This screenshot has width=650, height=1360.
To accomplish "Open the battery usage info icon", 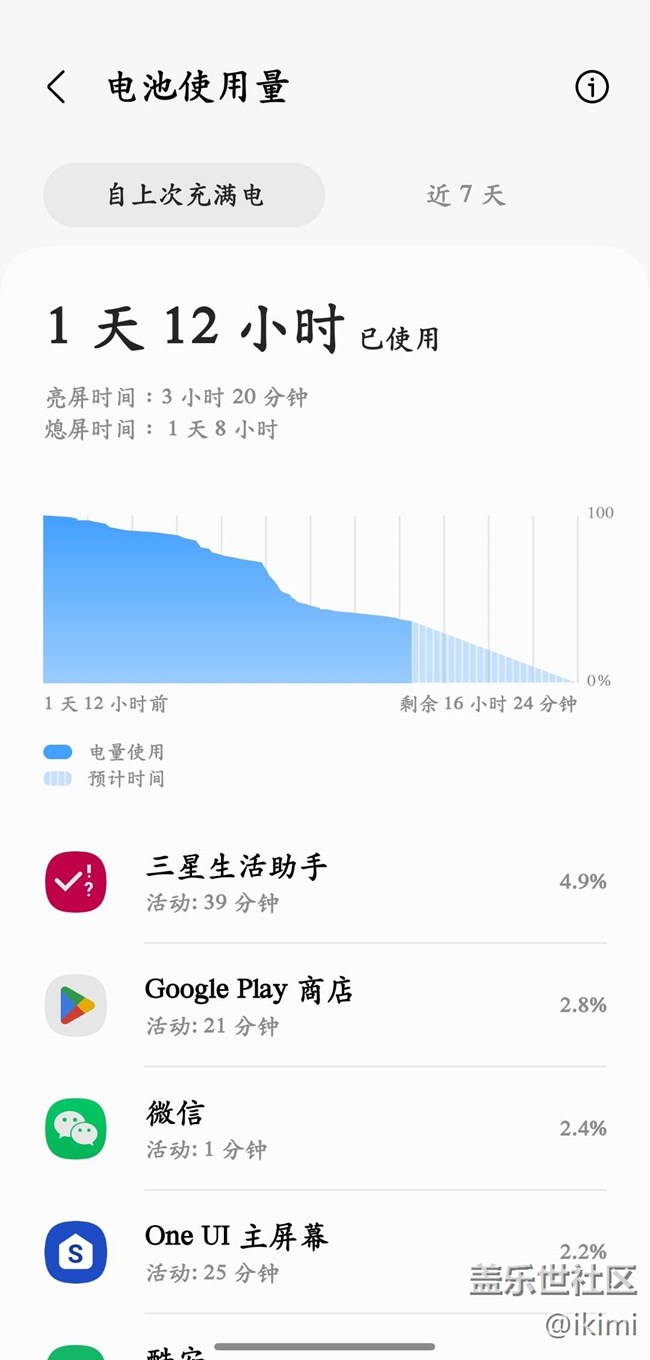I will 591,88.
